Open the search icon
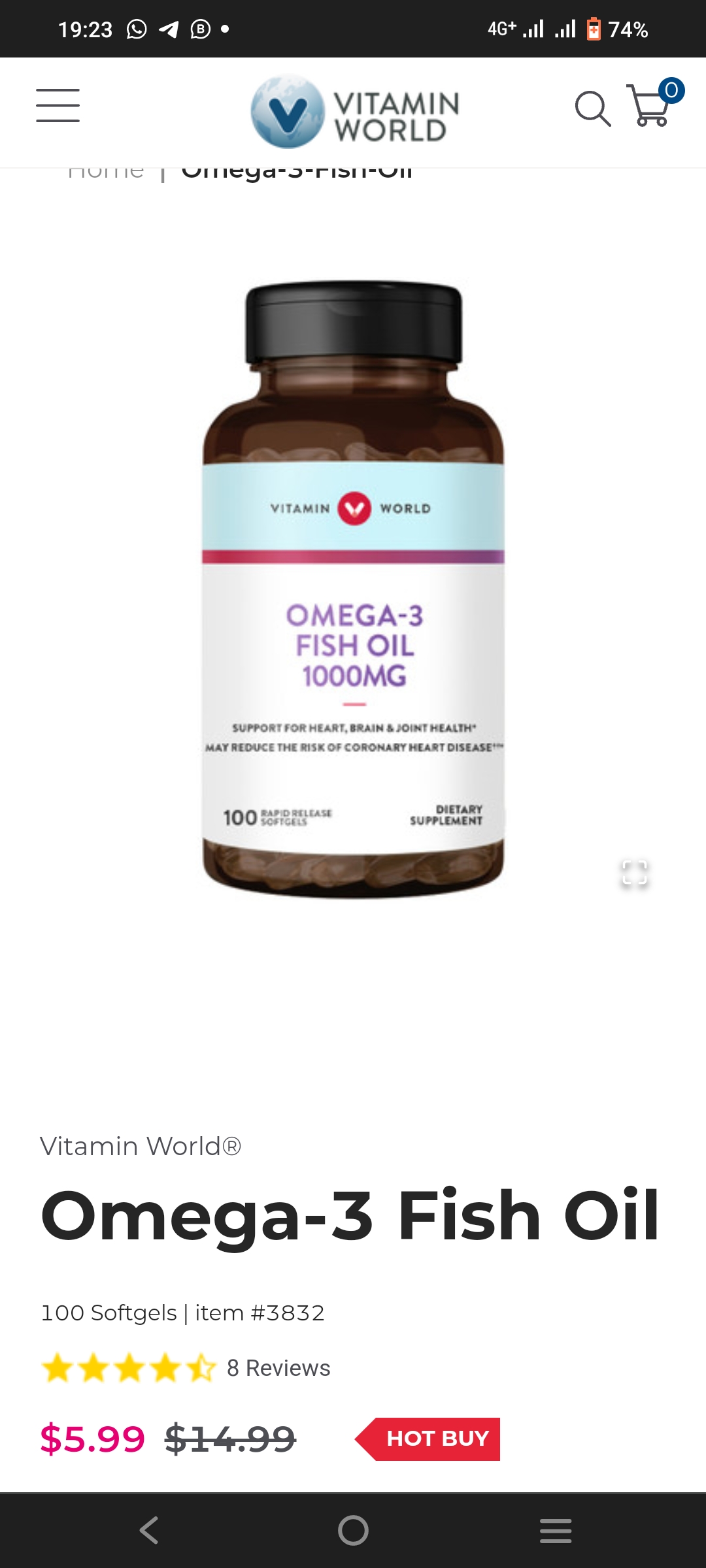 (592, 108)
